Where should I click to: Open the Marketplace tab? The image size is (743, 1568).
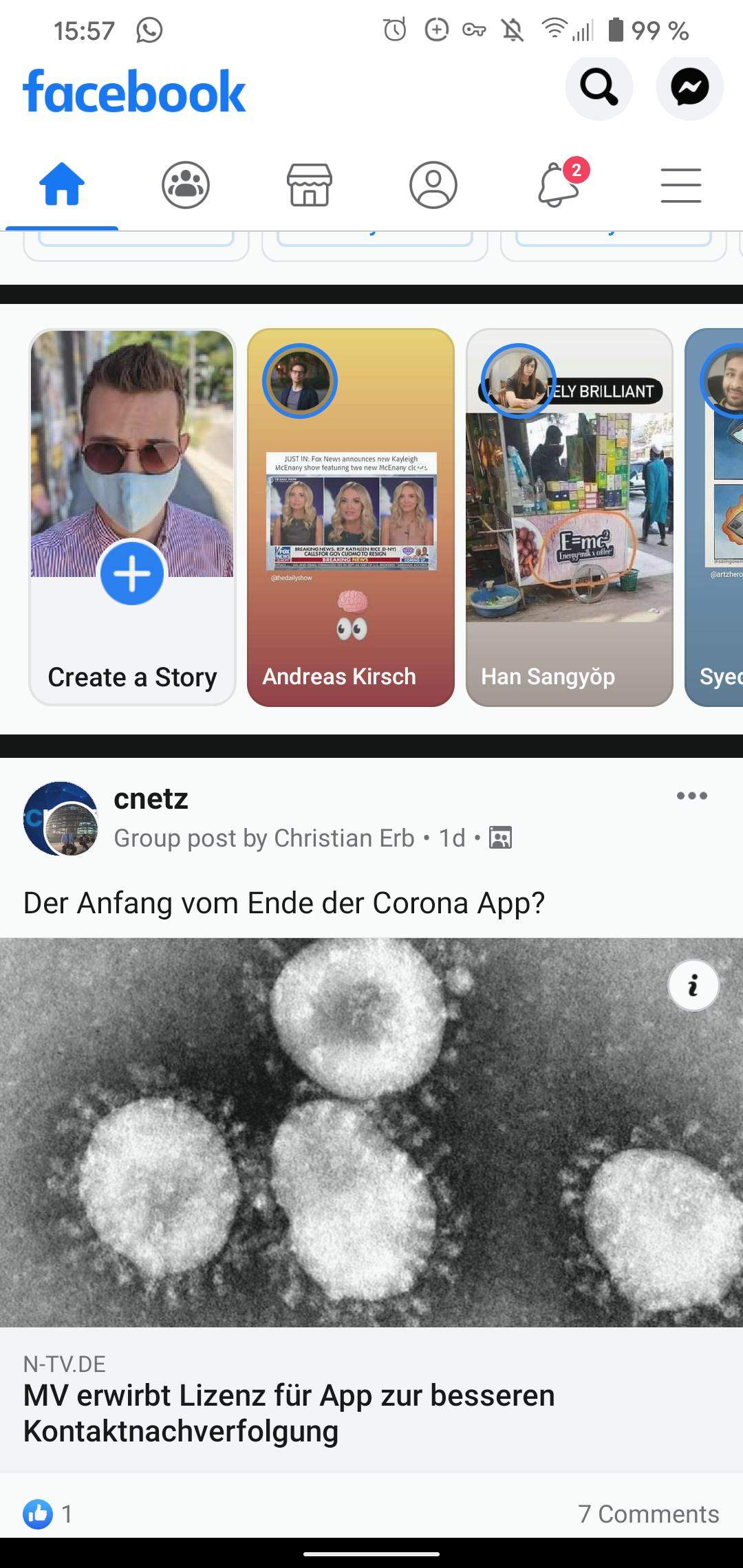click(310, 185)
